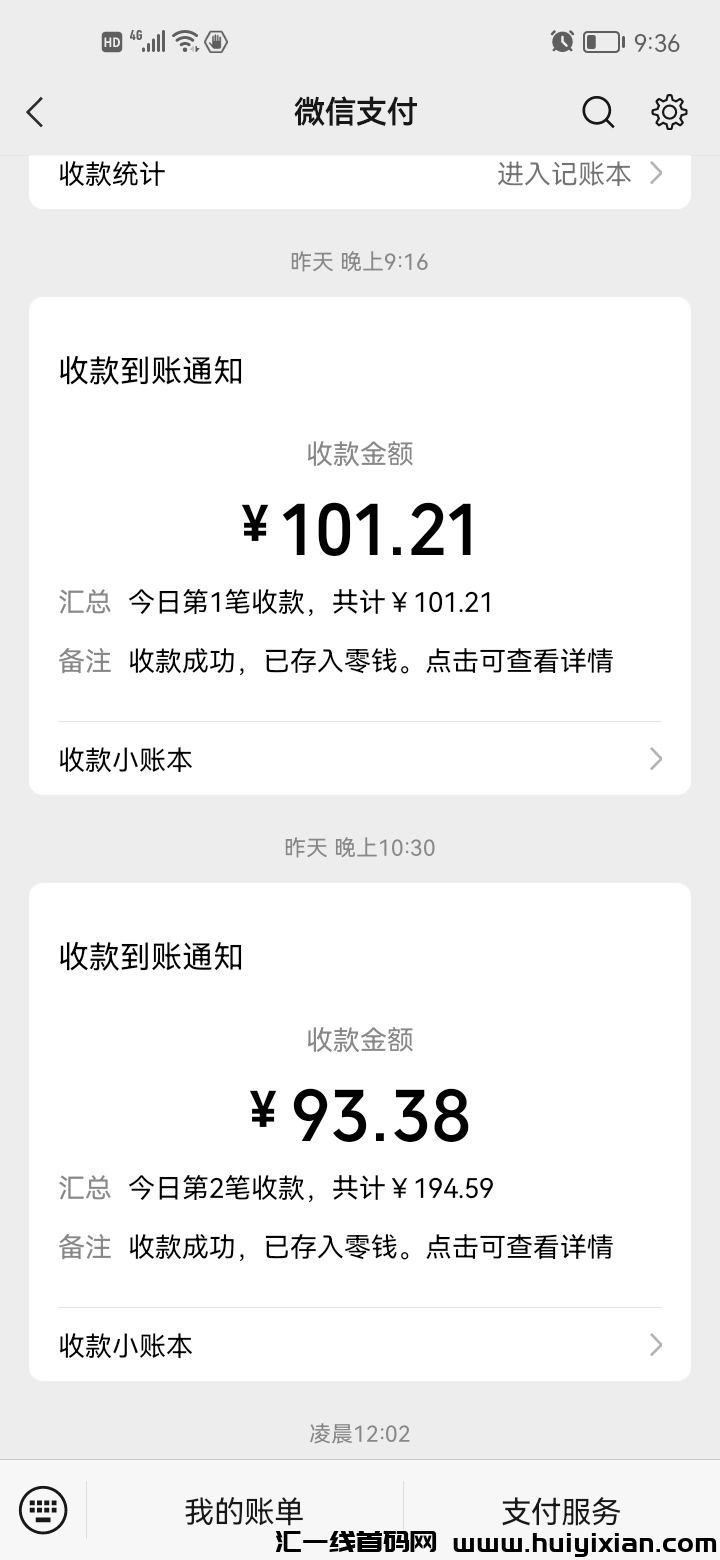
Task: Tap the battery indicator in the status bar
Action: (605, 41)
